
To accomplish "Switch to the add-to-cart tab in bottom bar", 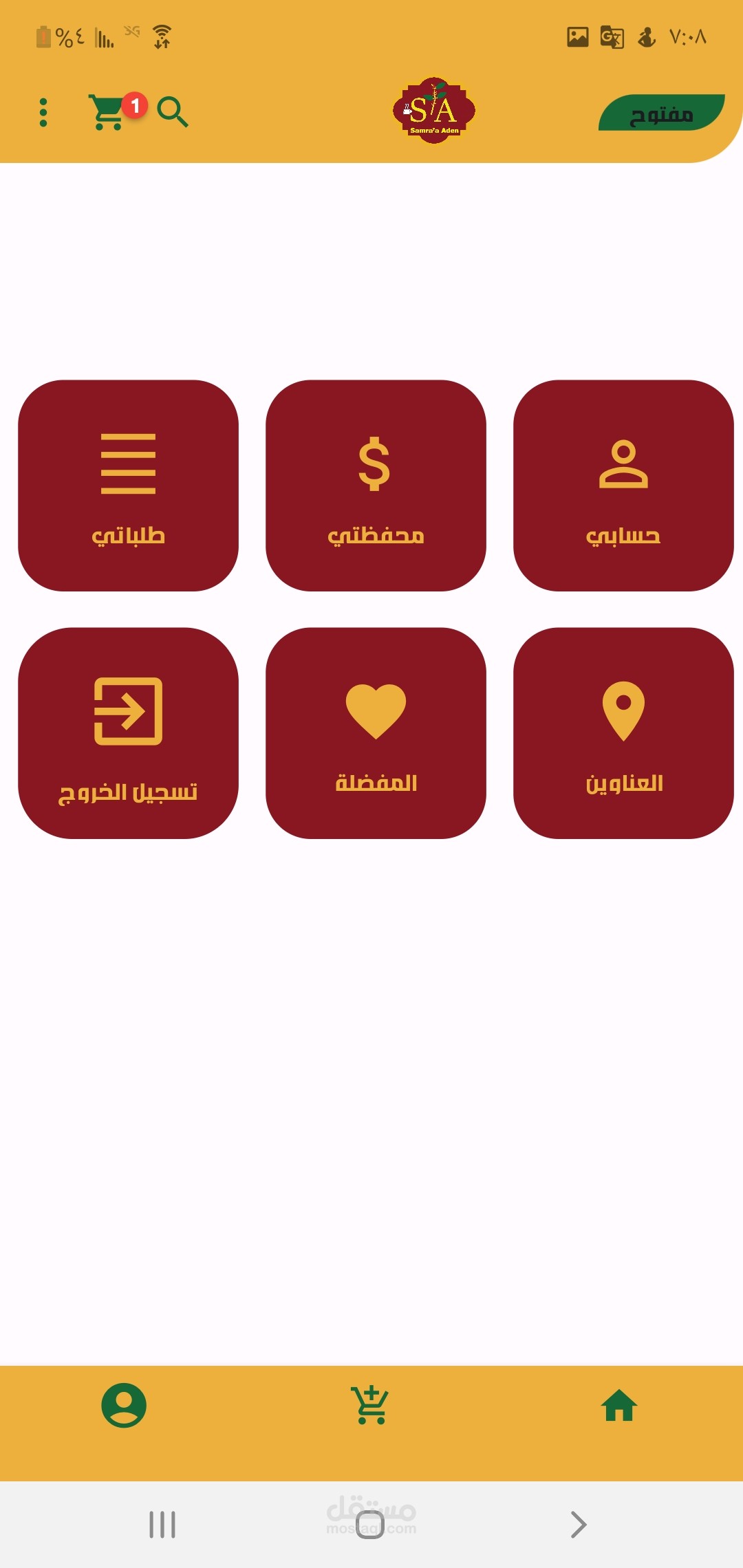I will coord(371,1405).
